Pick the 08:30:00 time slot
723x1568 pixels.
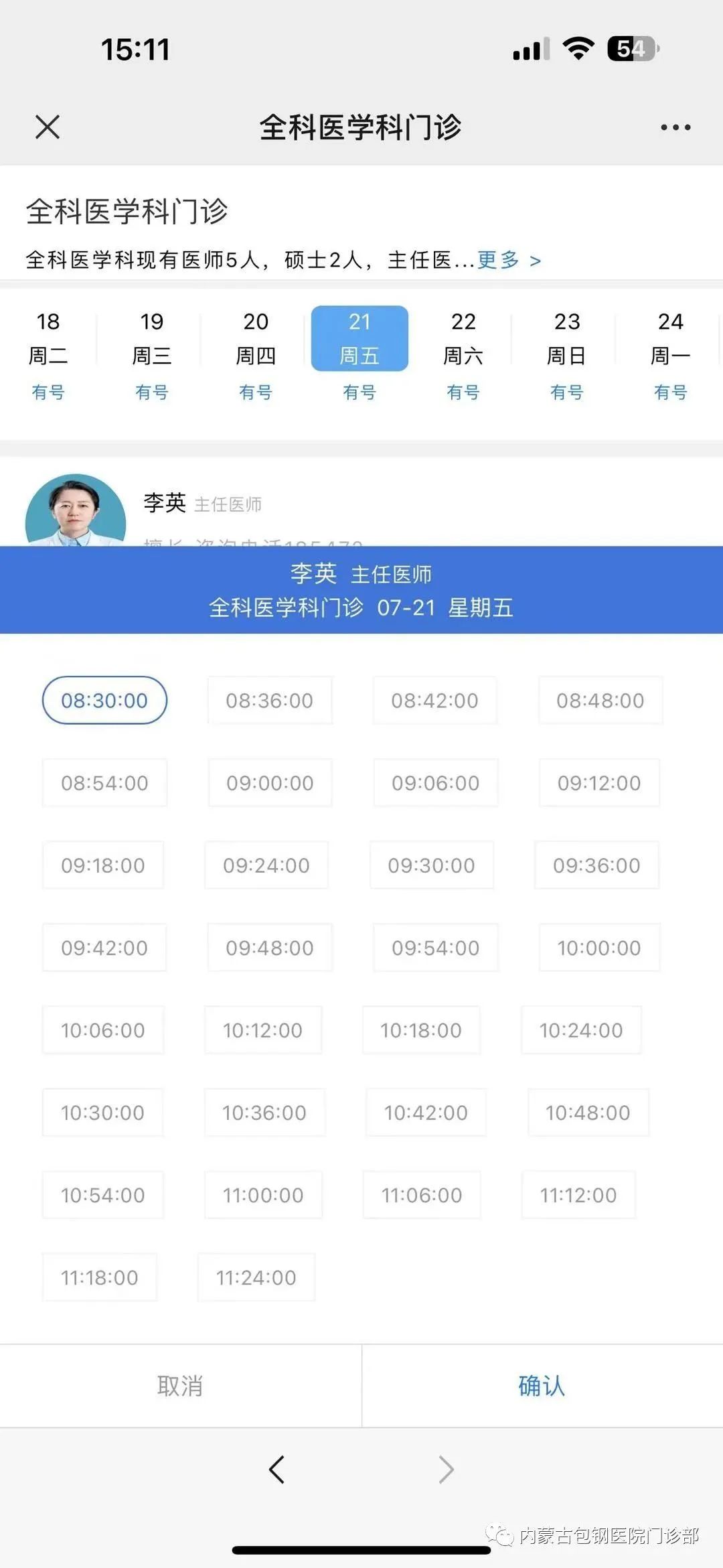pos(104,701)
